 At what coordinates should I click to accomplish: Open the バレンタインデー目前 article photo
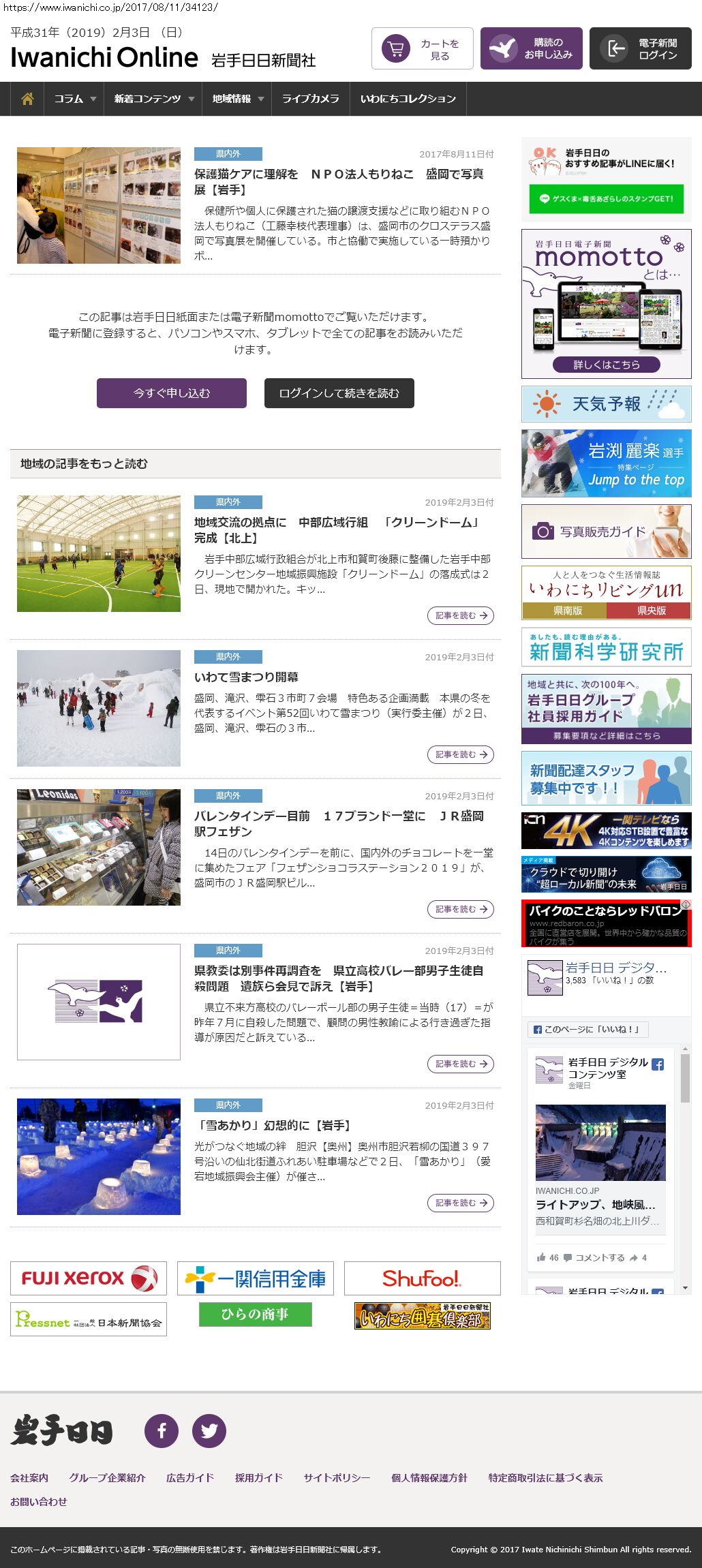(x=99, y=847)
